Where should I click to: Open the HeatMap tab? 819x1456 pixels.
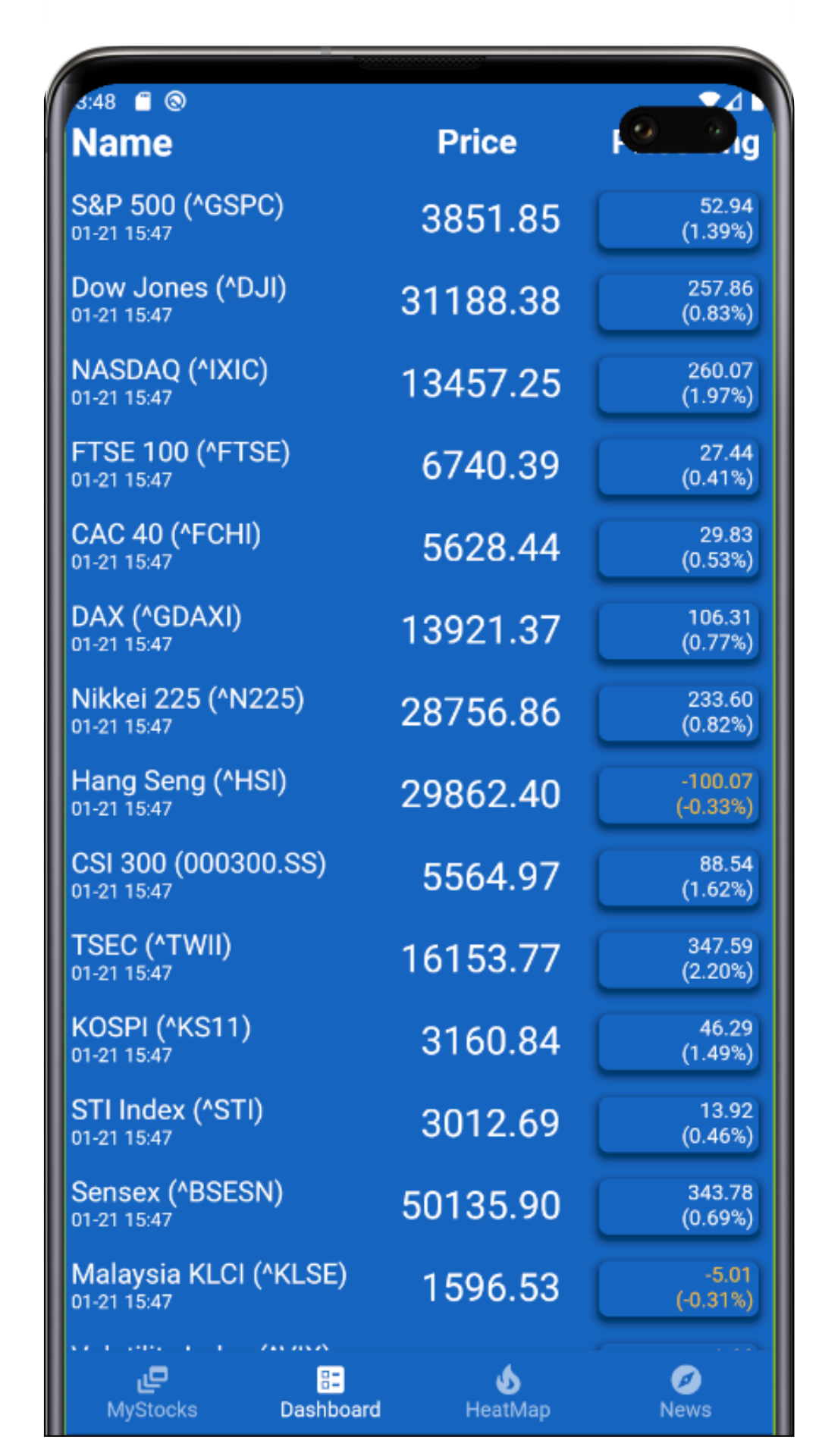[x=507, y=1392]
